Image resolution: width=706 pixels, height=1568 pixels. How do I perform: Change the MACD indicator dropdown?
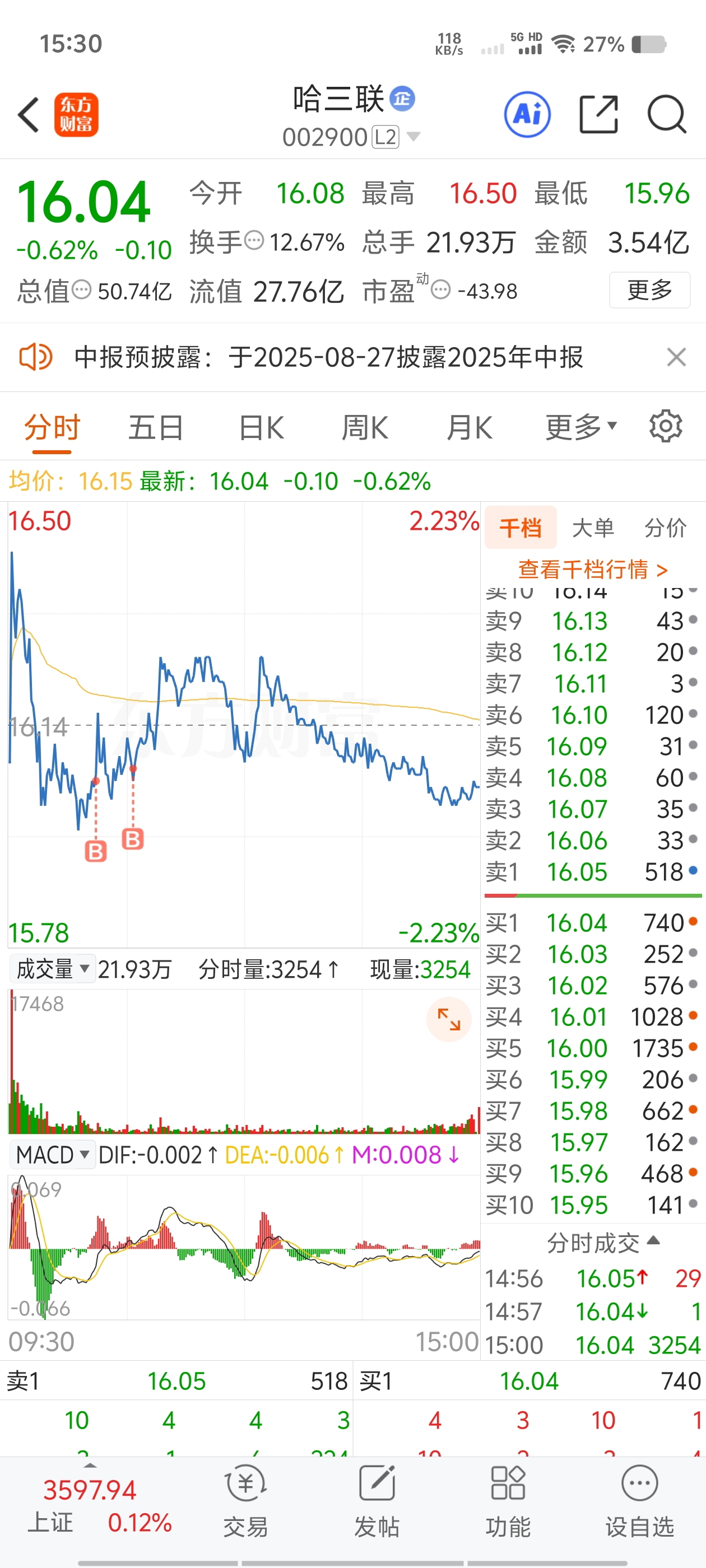click(x=53, y=1155)
